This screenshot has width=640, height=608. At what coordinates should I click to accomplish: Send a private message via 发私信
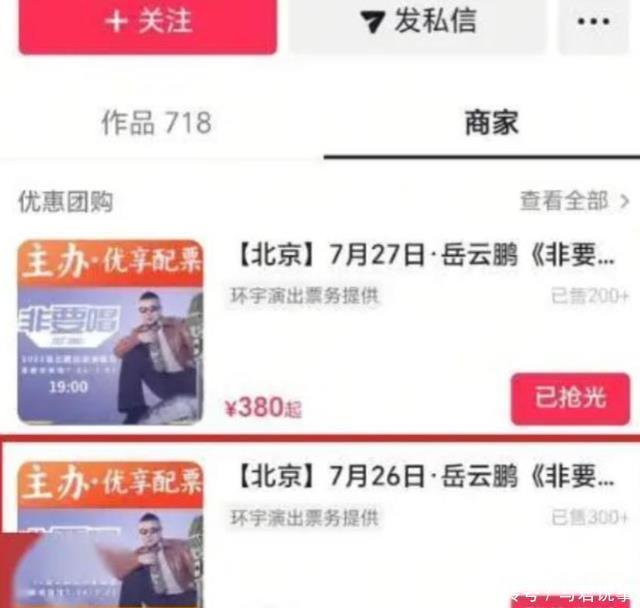419,22
